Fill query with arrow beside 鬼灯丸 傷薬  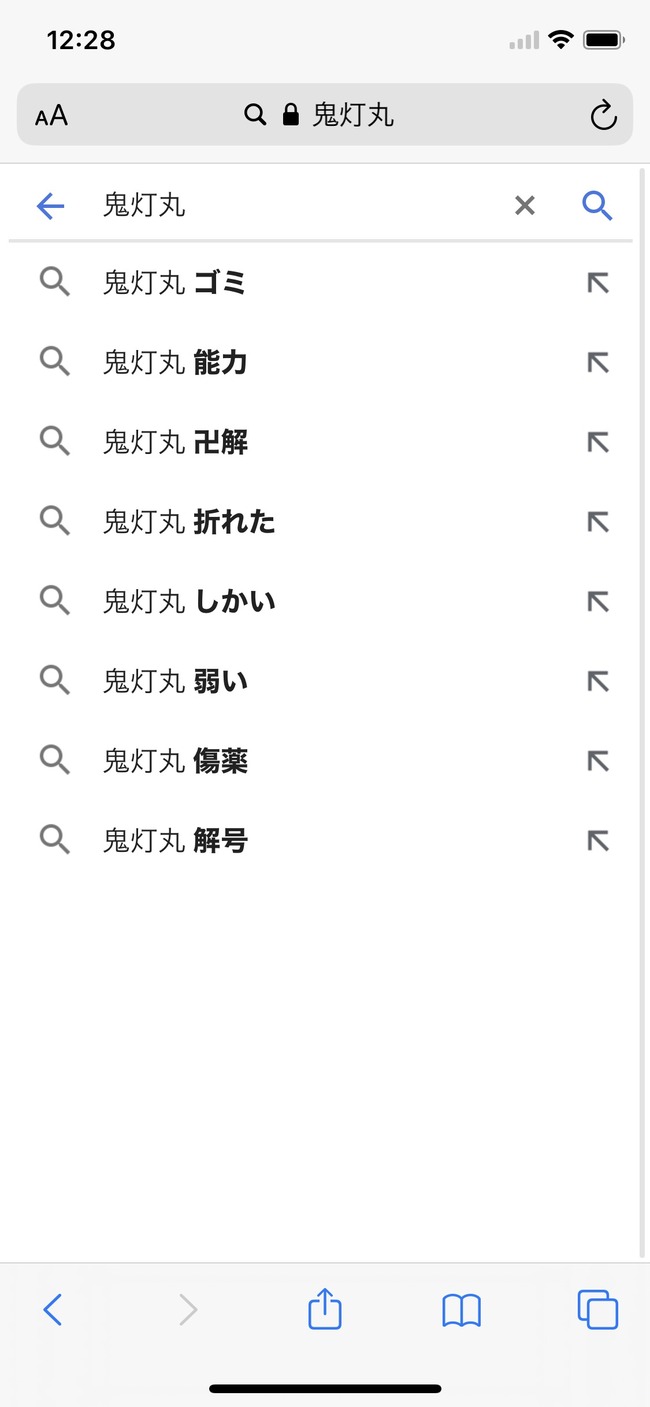tap(598, 762)
